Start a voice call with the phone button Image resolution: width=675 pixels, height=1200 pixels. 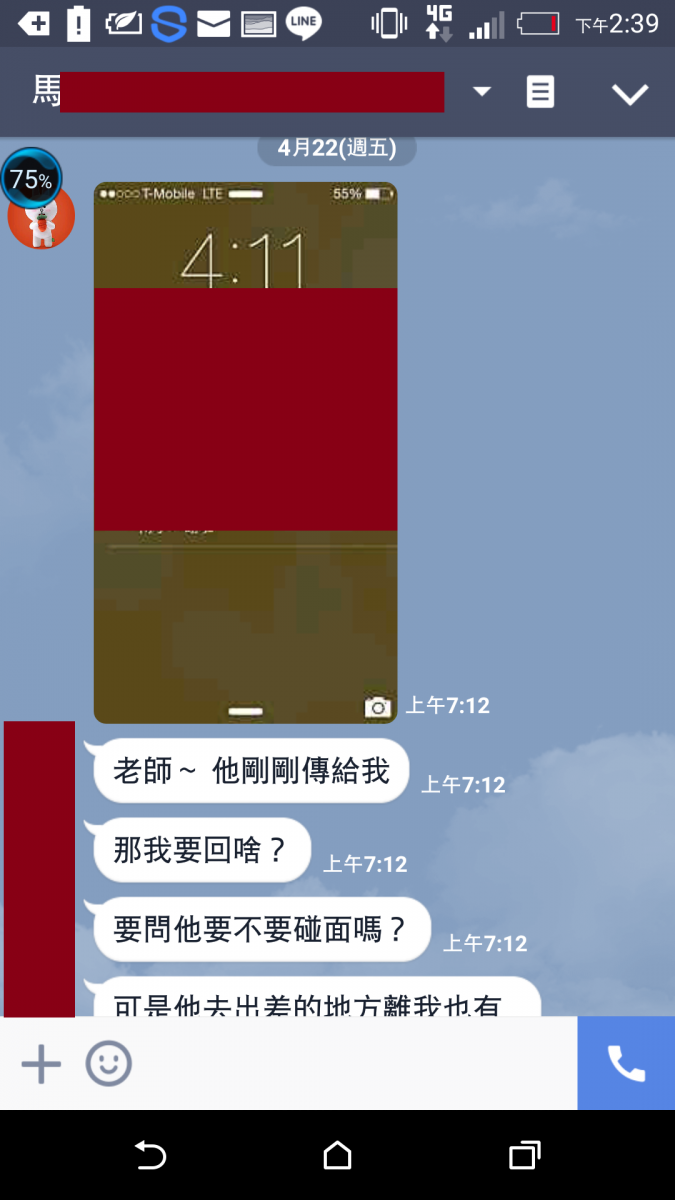pos(626,1064)
